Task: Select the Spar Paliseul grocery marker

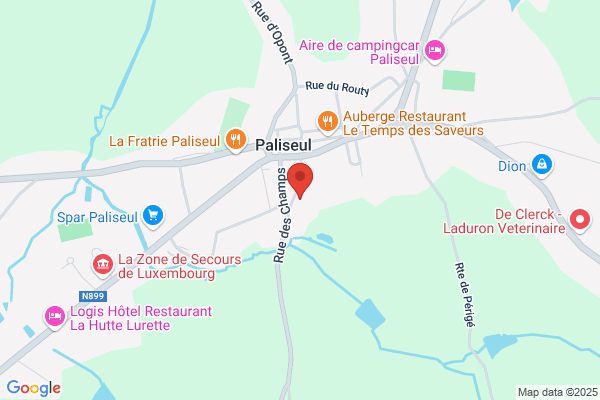Action: (153, 216)
